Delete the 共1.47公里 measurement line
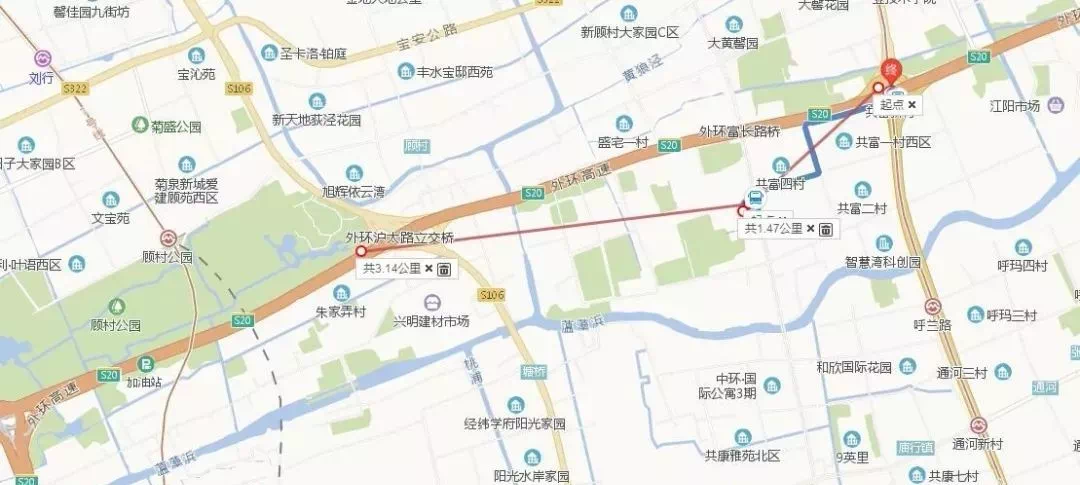Image resolution: width=1080 pixels, height=485 pixels. tap(826, 229)
